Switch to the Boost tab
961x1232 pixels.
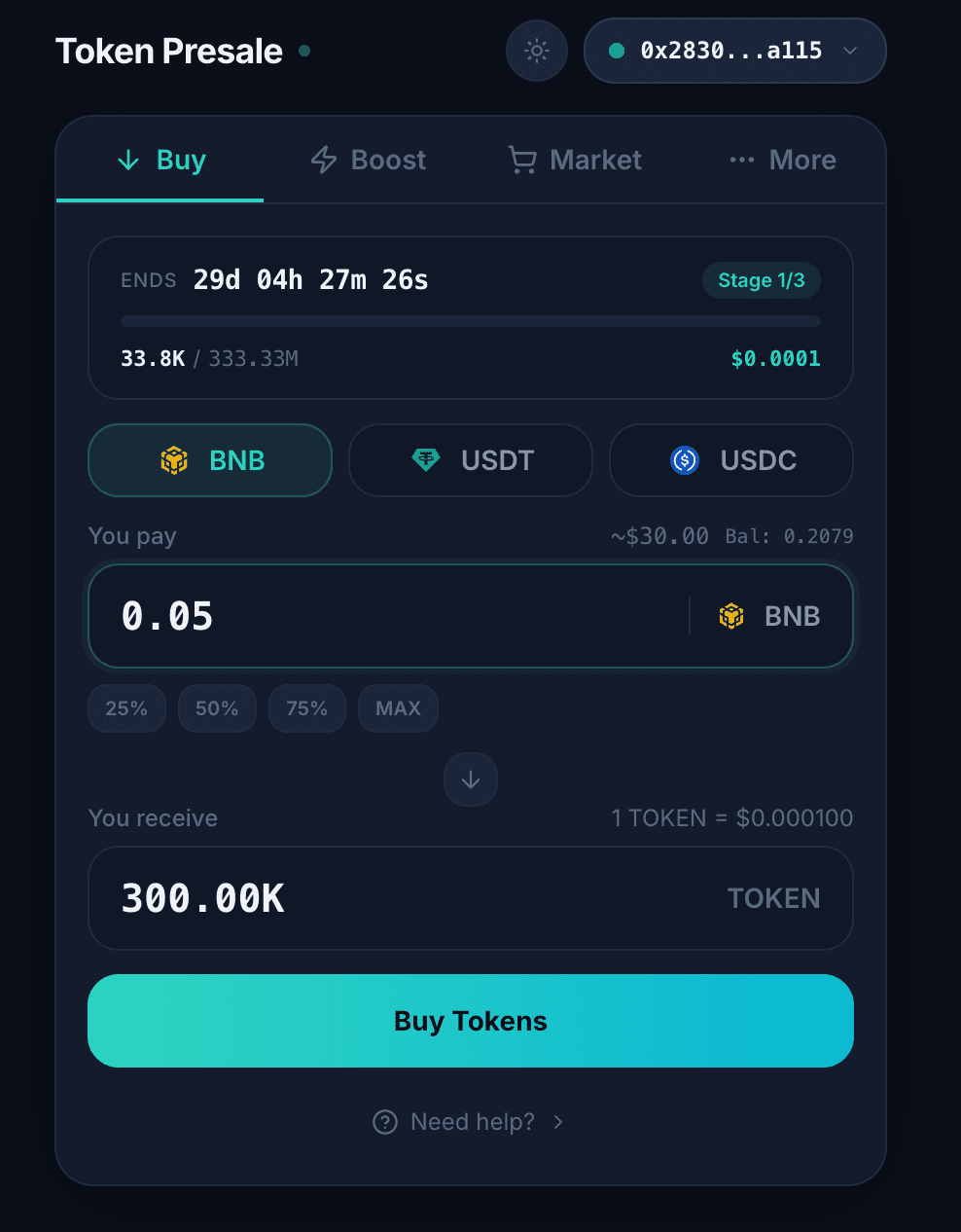click(368, 160)
